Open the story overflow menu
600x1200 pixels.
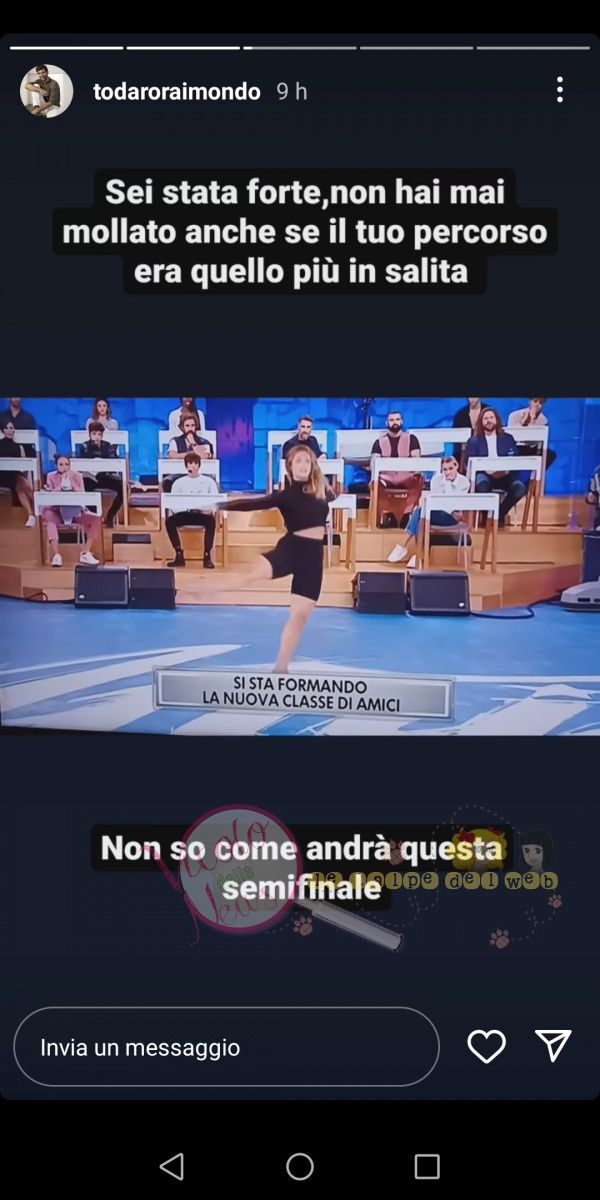[x=559, y=90]
